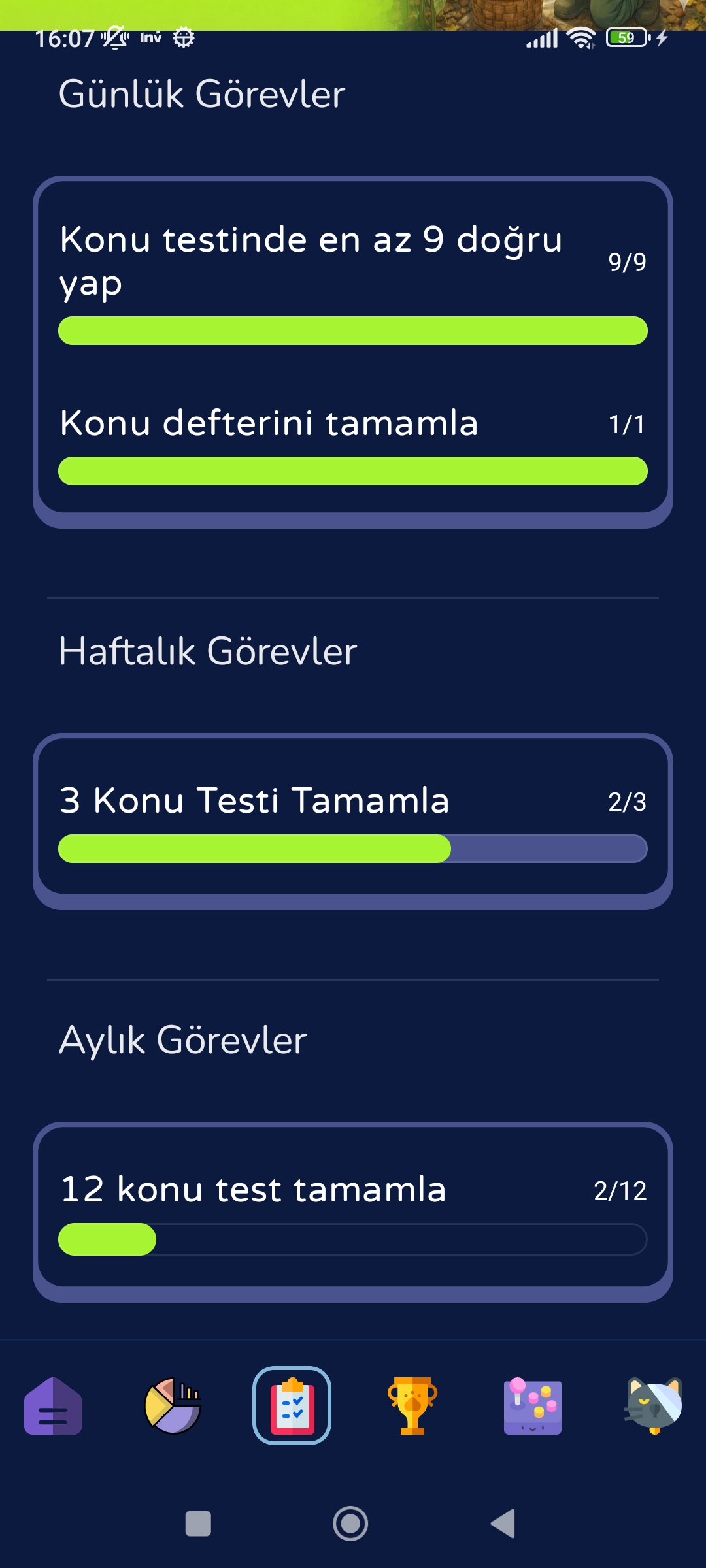Screen dimensions: 706x1568
Task: Tap the Haftalık Görevler section header
Action: coord(208,648)
